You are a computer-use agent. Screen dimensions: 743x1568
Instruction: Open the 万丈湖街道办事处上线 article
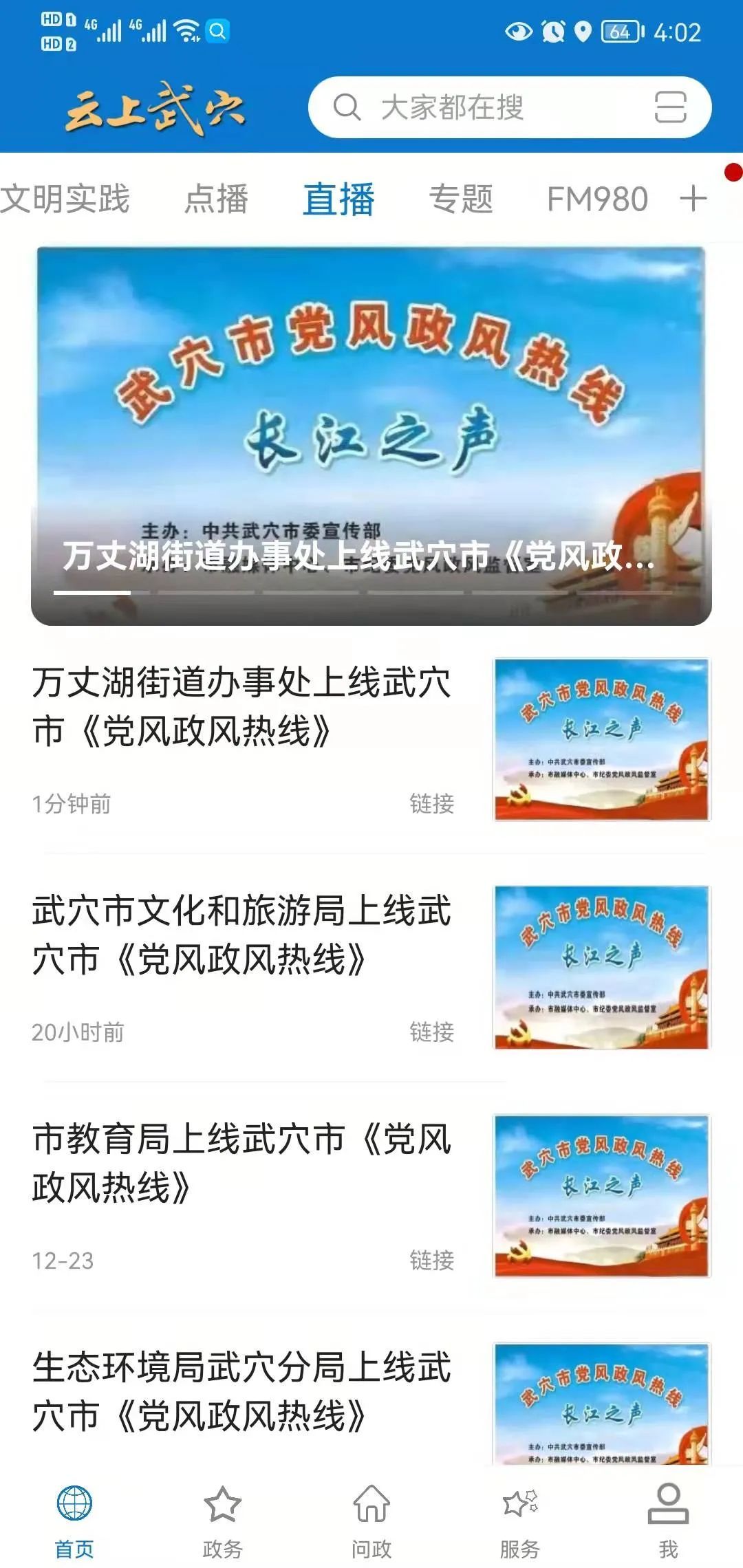pyautogui.click(x=242, y=707)
